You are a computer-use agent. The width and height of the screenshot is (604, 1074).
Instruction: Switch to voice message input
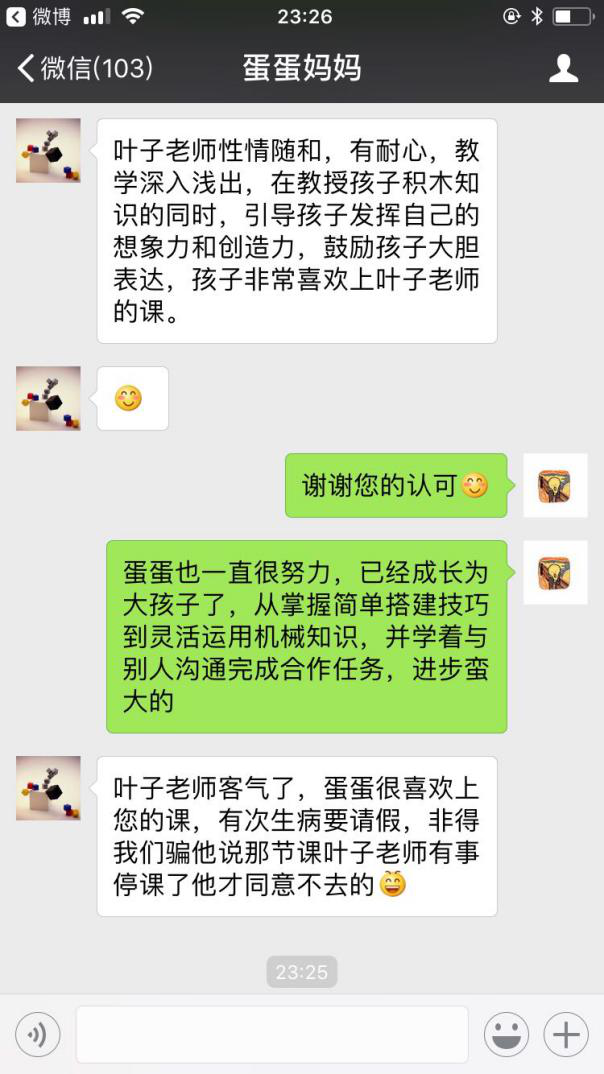38,1034
